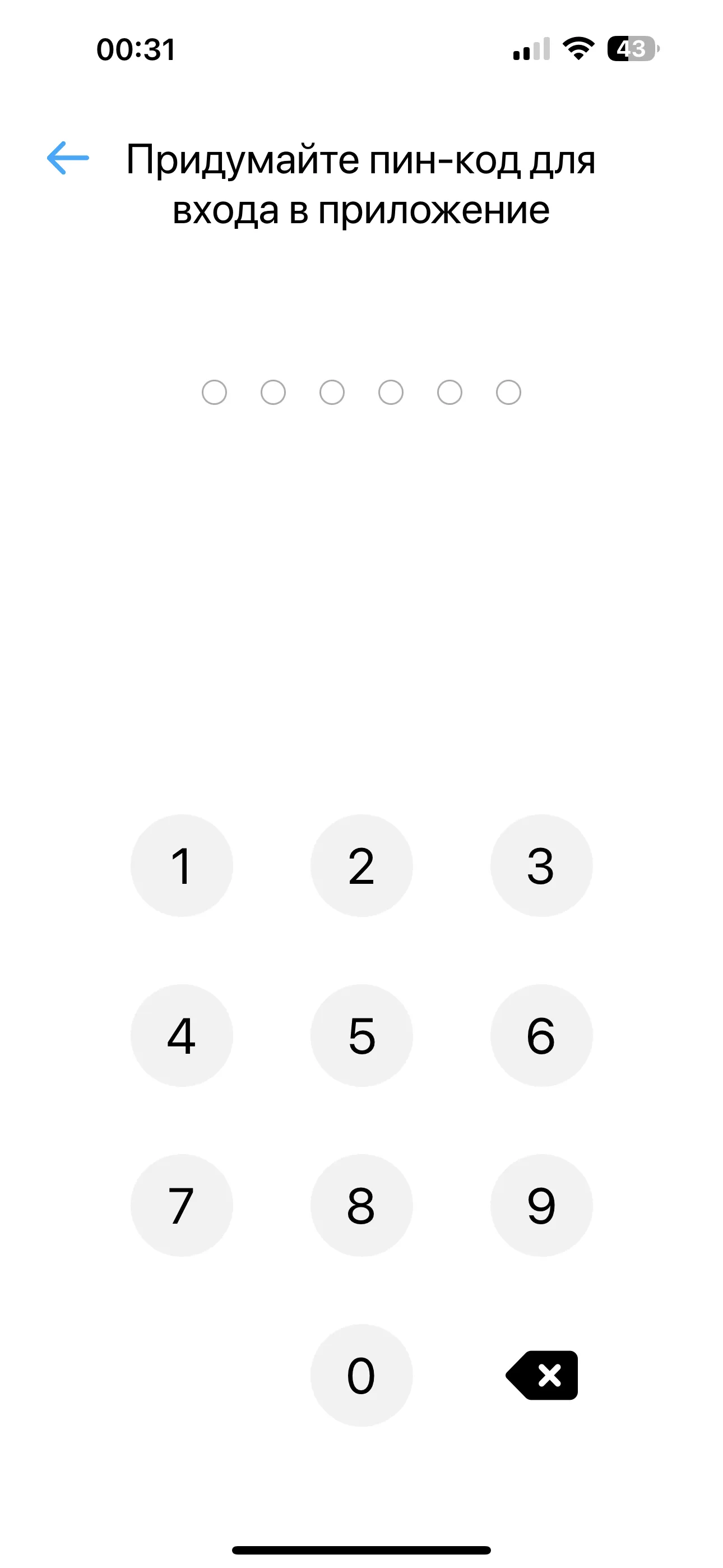Screen dimensions: 723x1568
Task: Enter digit 9 on the keypad
Action: (x=541, y=1205)
